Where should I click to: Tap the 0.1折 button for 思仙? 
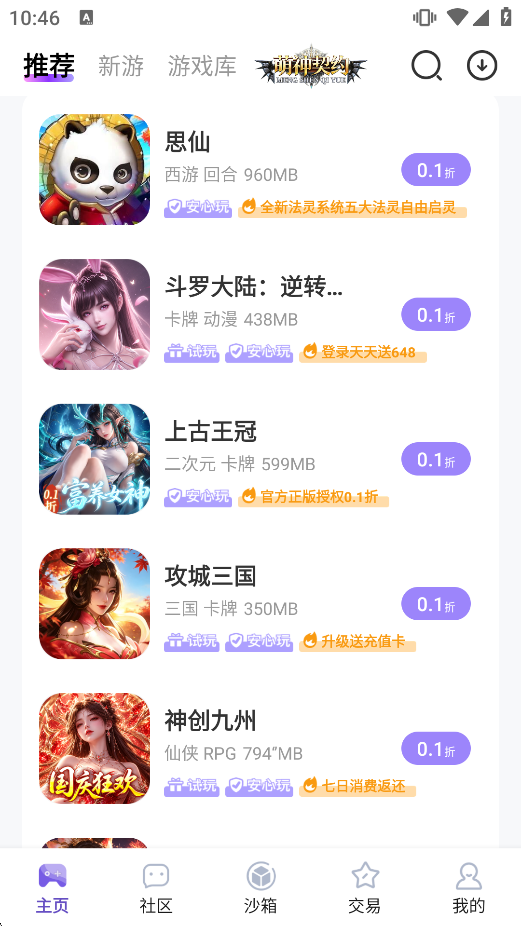436,170
